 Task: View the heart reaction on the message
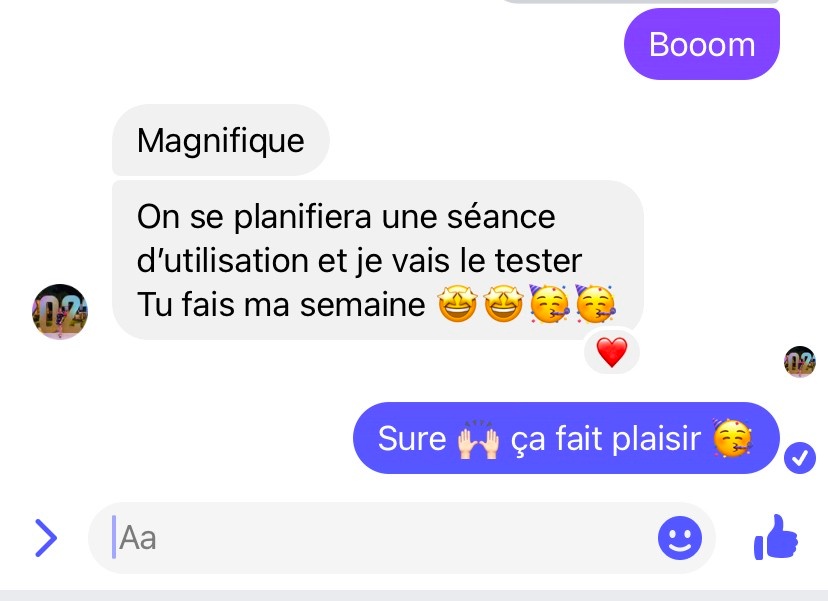click(611, 352)
